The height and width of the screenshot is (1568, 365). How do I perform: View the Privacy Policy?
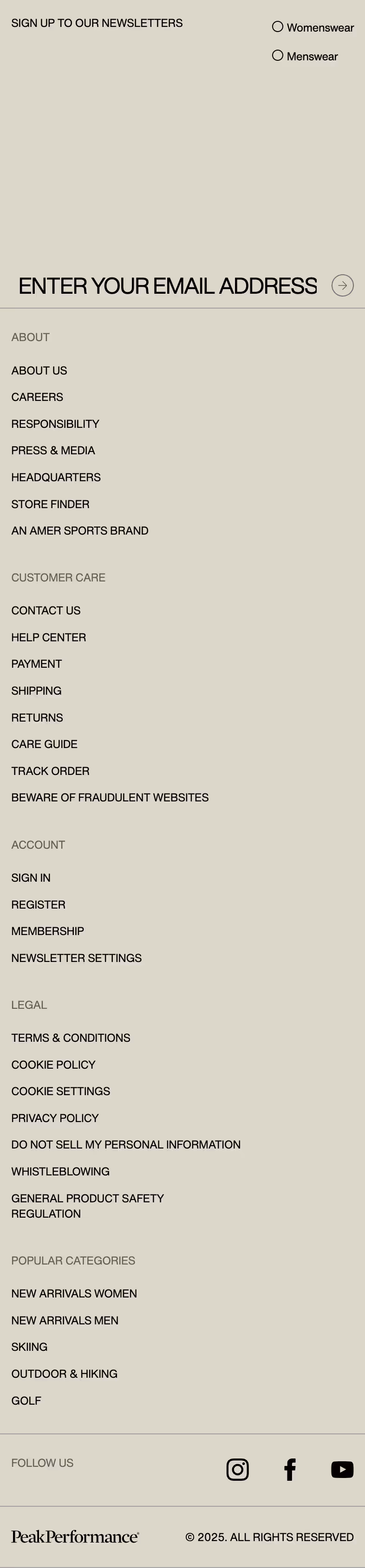pyautogui.click(x=55, y=1117)
